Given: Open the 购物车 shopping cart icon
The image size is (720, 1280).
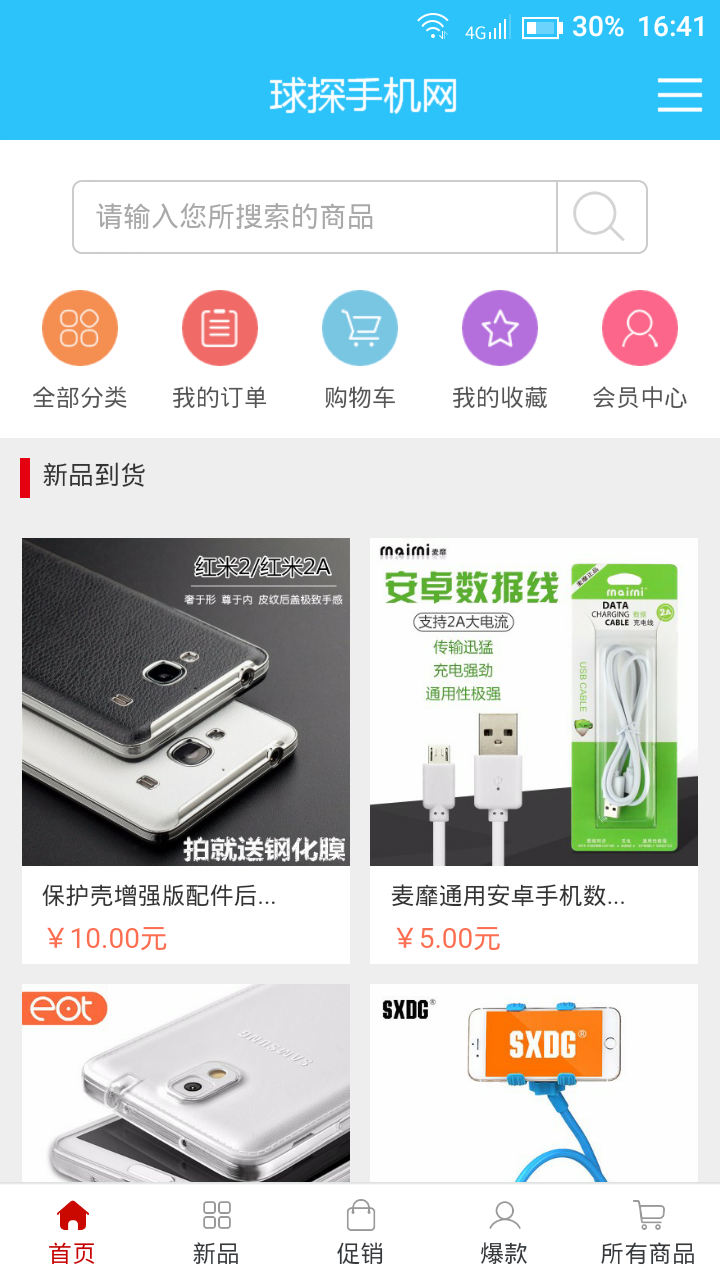Looking at the screenshot, I should [x=360, y=327].
